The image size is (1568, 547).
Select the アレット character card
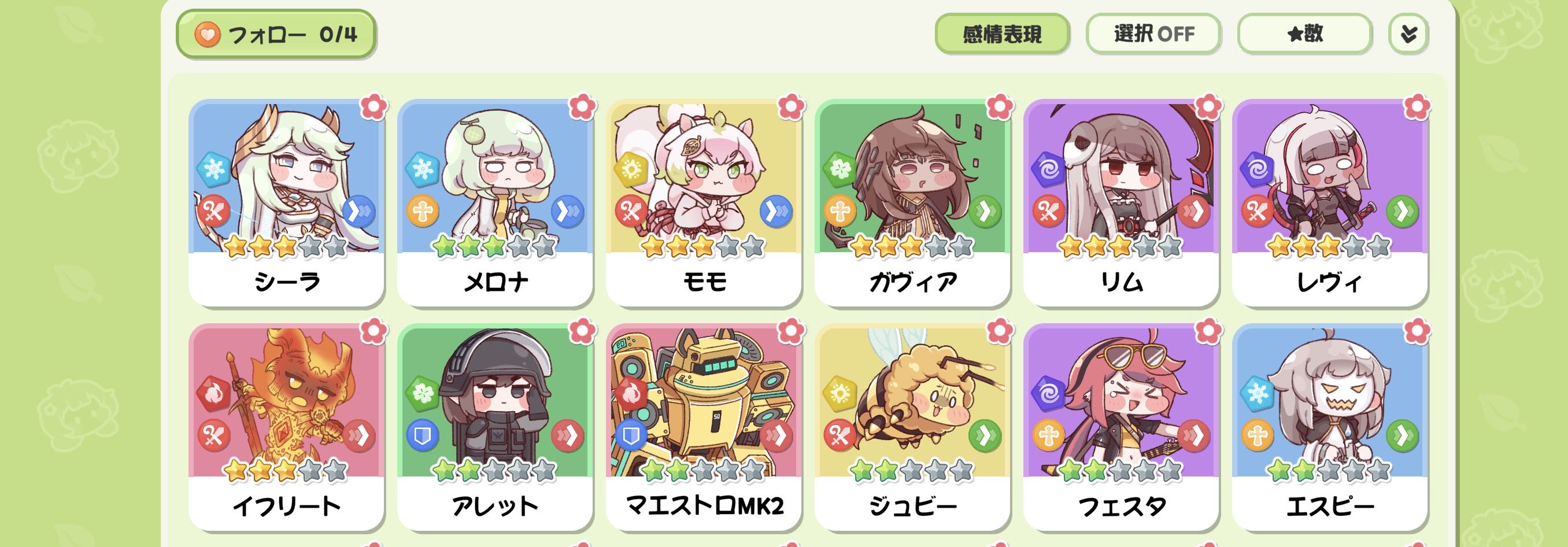pyautogui.click(x=495, y=427)
